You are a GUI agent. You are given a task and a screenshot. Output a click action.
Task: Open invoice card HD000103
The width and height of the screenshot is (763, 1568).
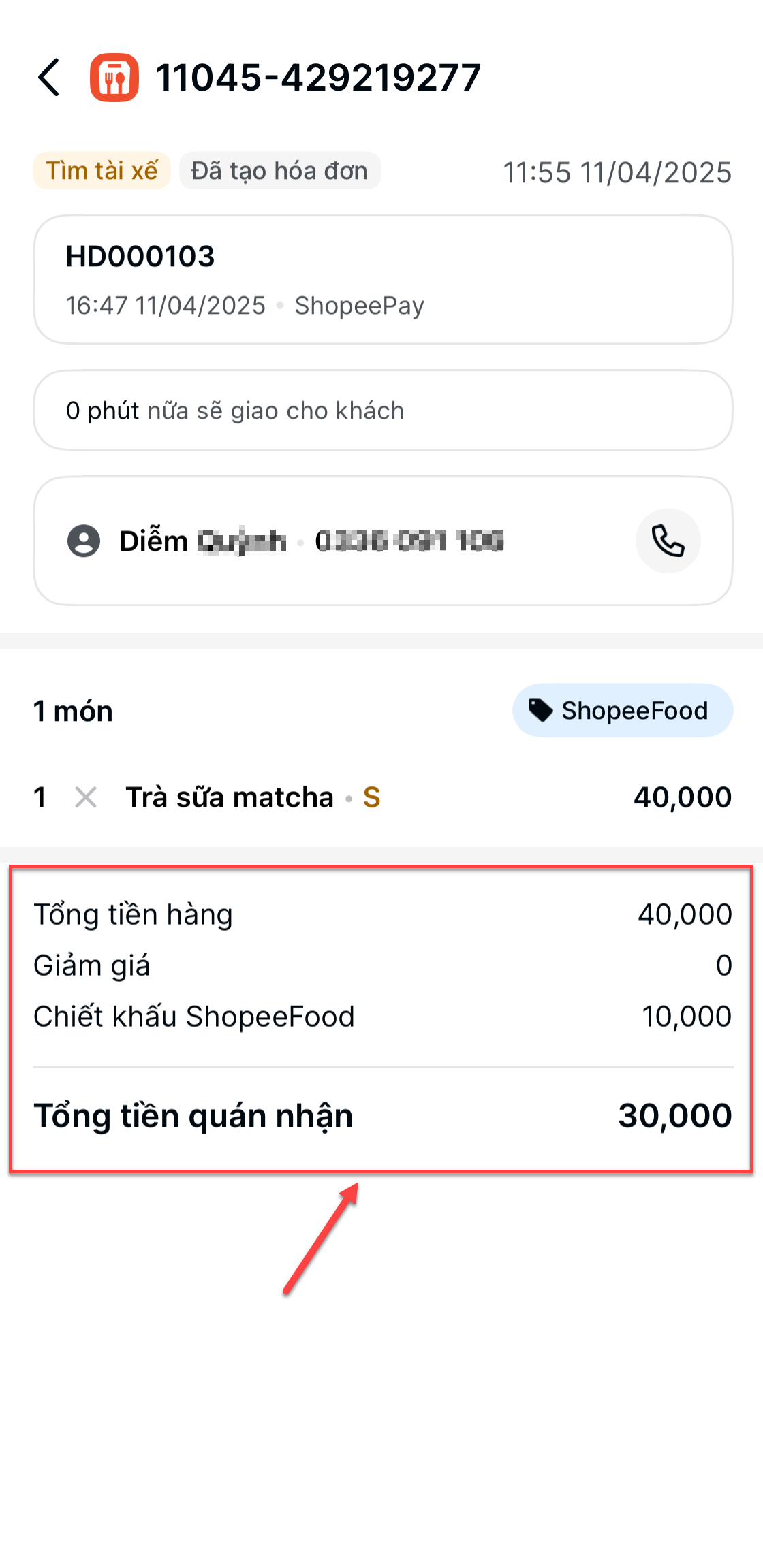click(383, 279)
